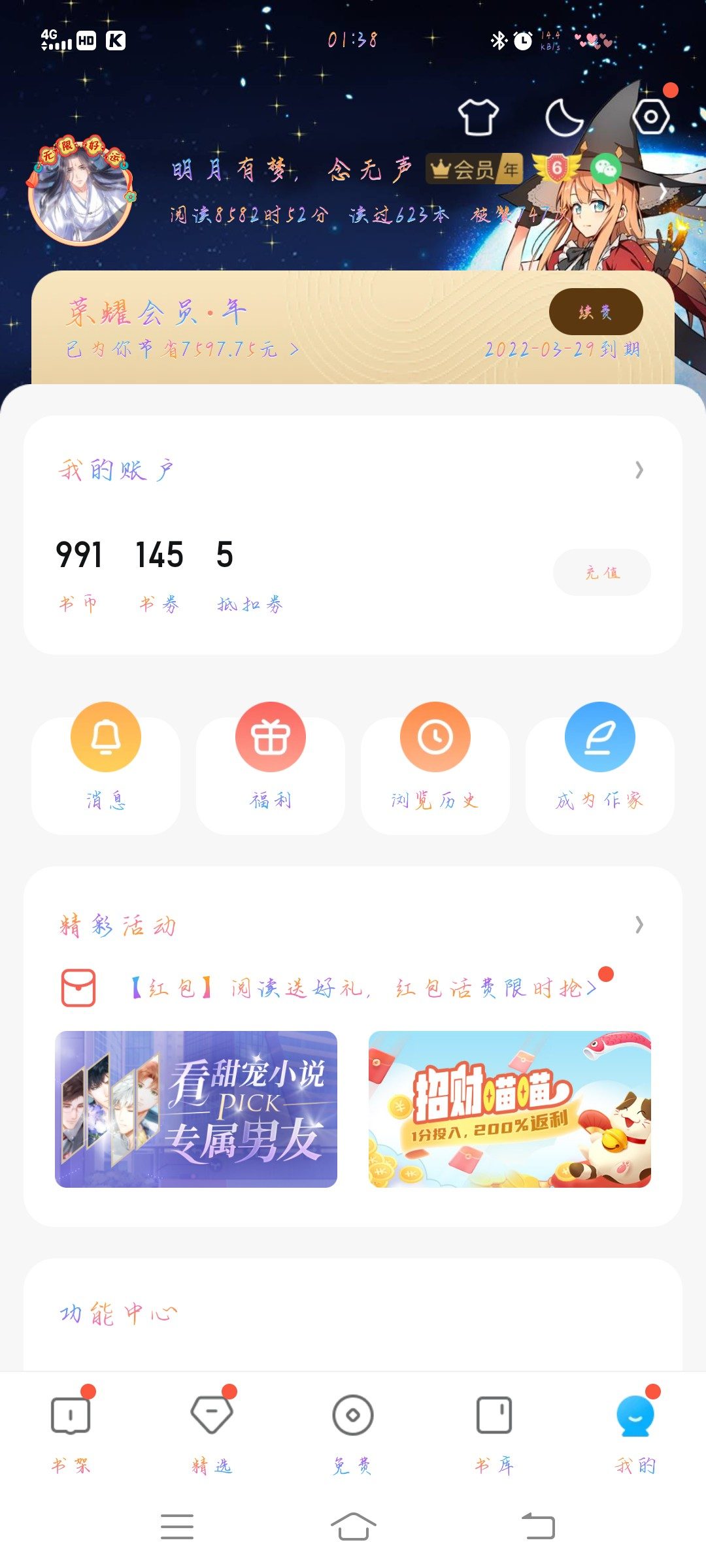Open 看甜宠小说 专属男友 banner
Viewport: 706px width, 1568px height.
[x=196, y=1109]
